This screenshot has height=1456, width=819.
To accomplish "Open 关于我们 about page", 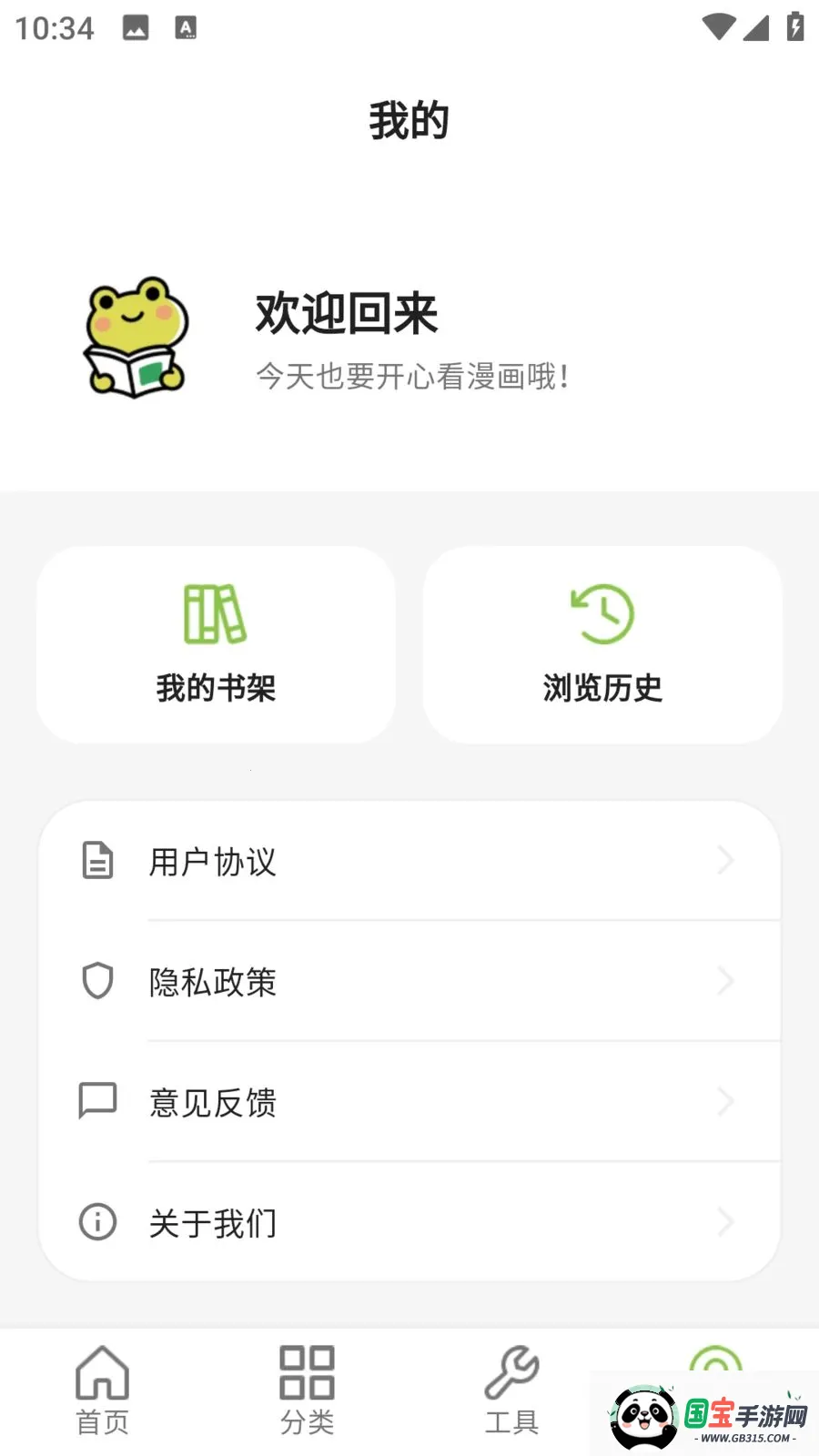I will pos(213,1224).
